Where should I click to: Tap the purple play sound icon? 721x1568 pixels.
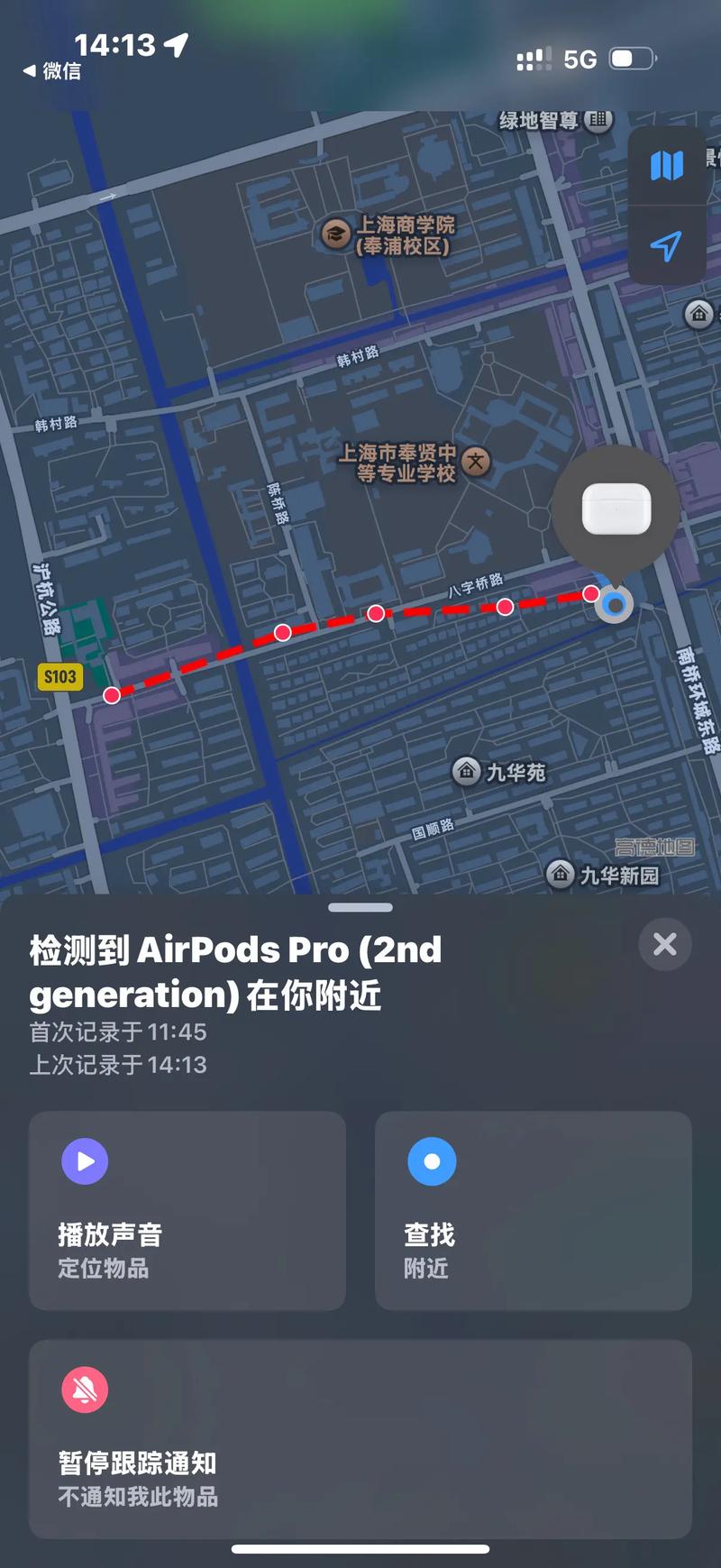click(x=84, y=1161)
